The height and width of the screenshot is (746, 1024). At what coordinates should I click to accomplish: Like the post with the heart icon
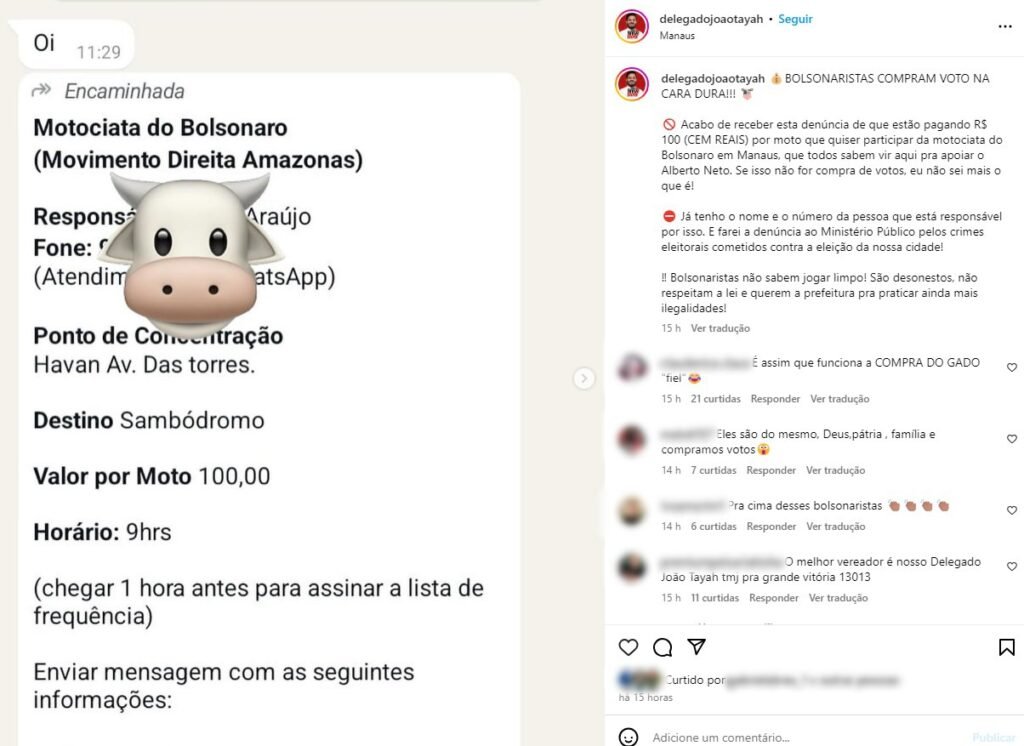point(628,647)
